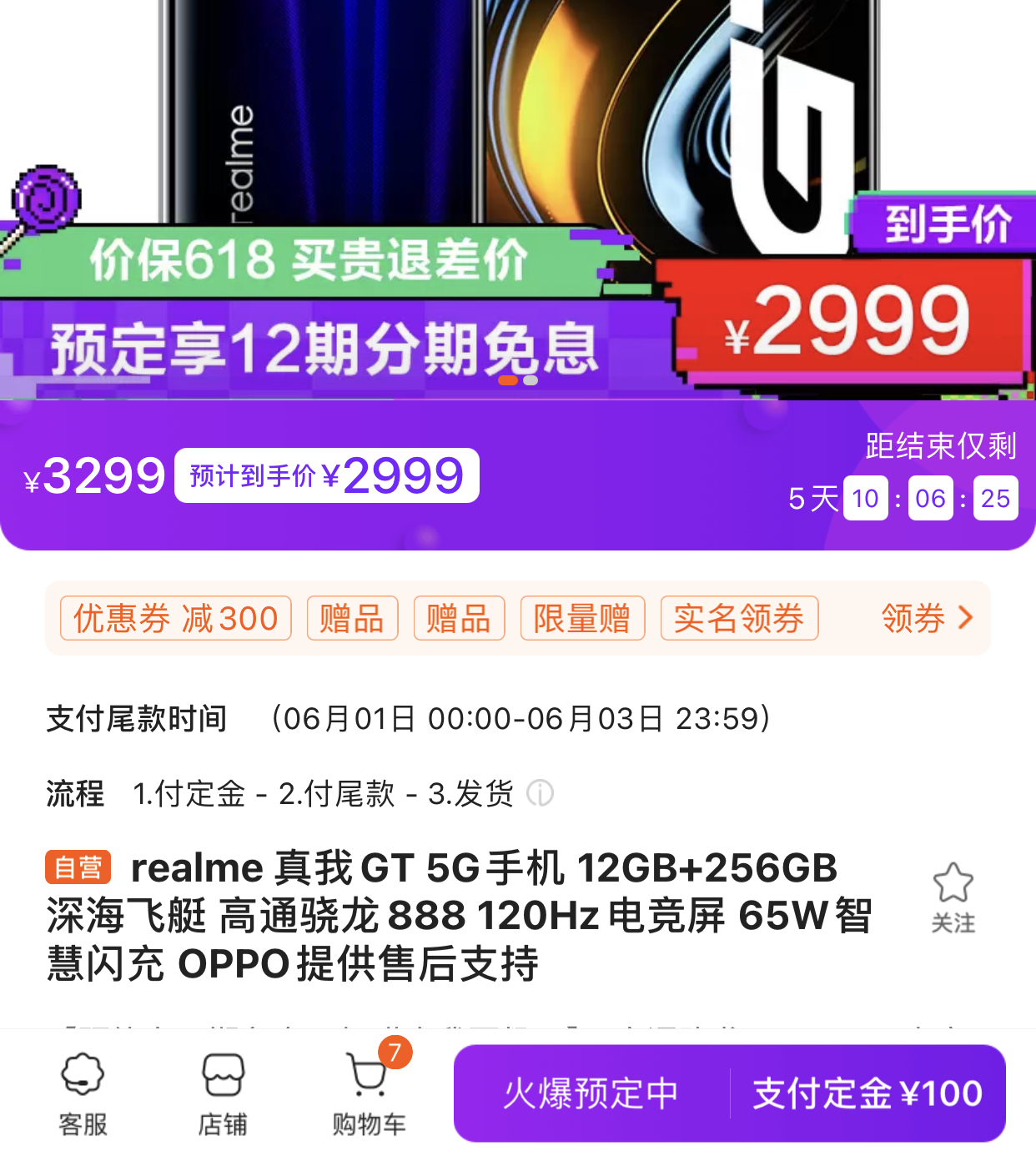1036x1156 pixels.
Task: Switch to the 限量赠 gift tab
Action: (582, 618)
